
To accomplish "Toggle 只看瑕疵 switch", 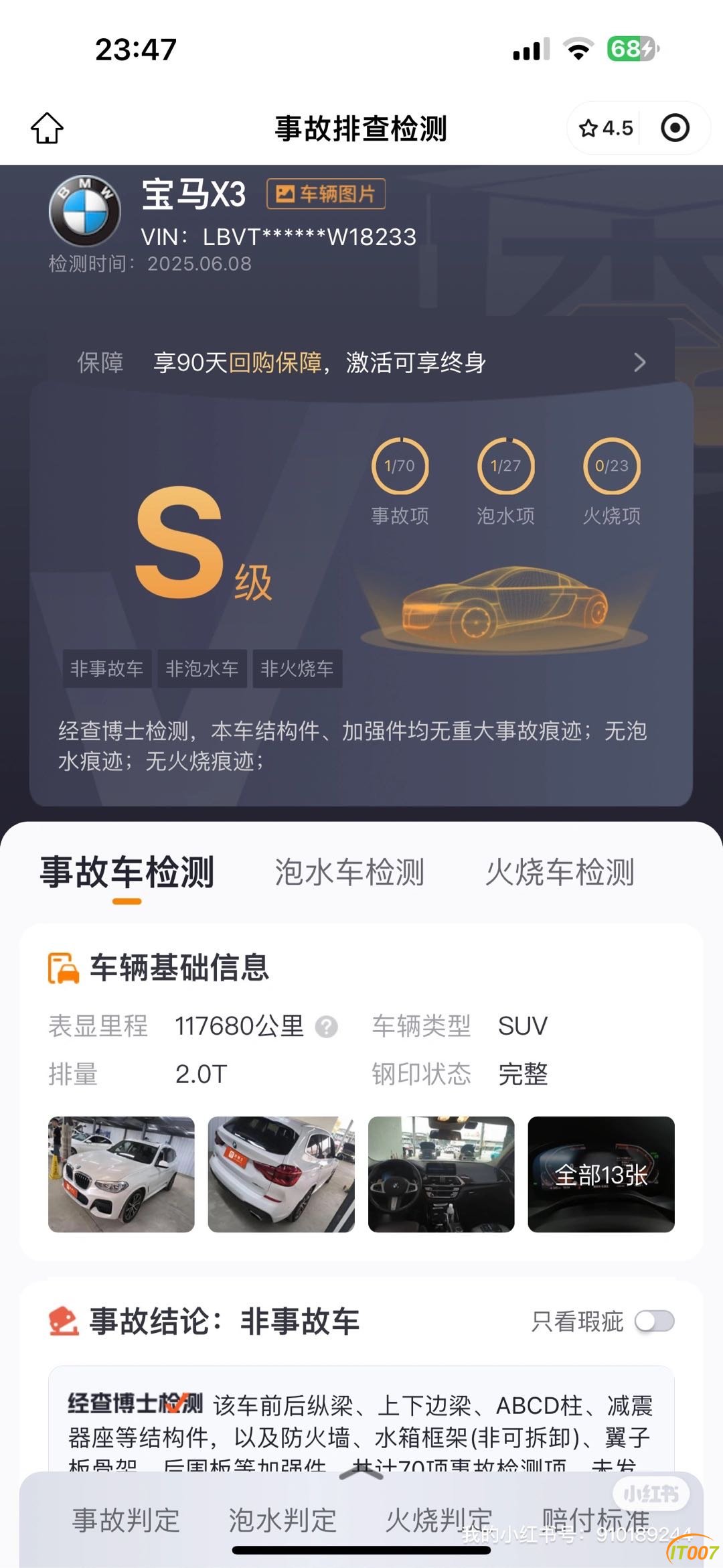I will (x=654, y=1322).
